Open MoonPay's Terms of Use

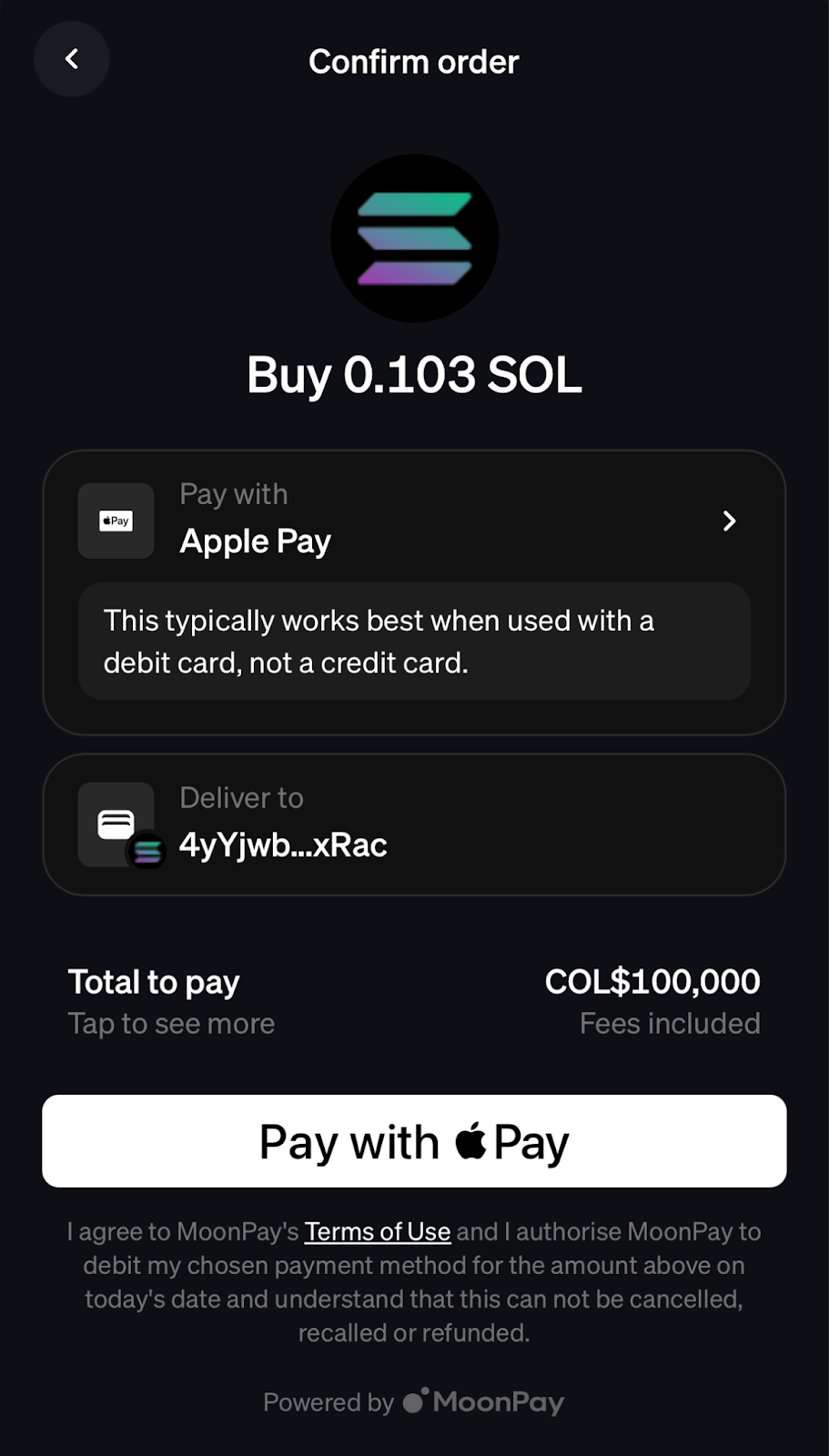pyautogui.click(x=377, y=1231)
